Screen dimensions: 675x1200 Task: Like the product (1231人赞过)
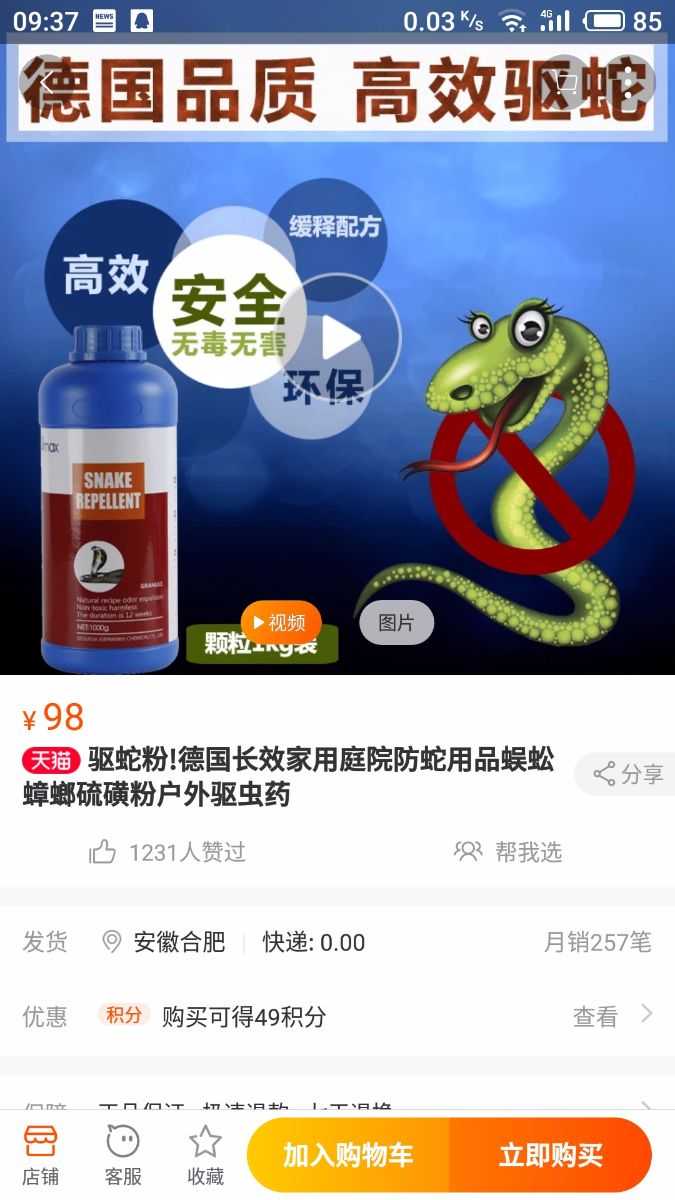click(167, 852)
